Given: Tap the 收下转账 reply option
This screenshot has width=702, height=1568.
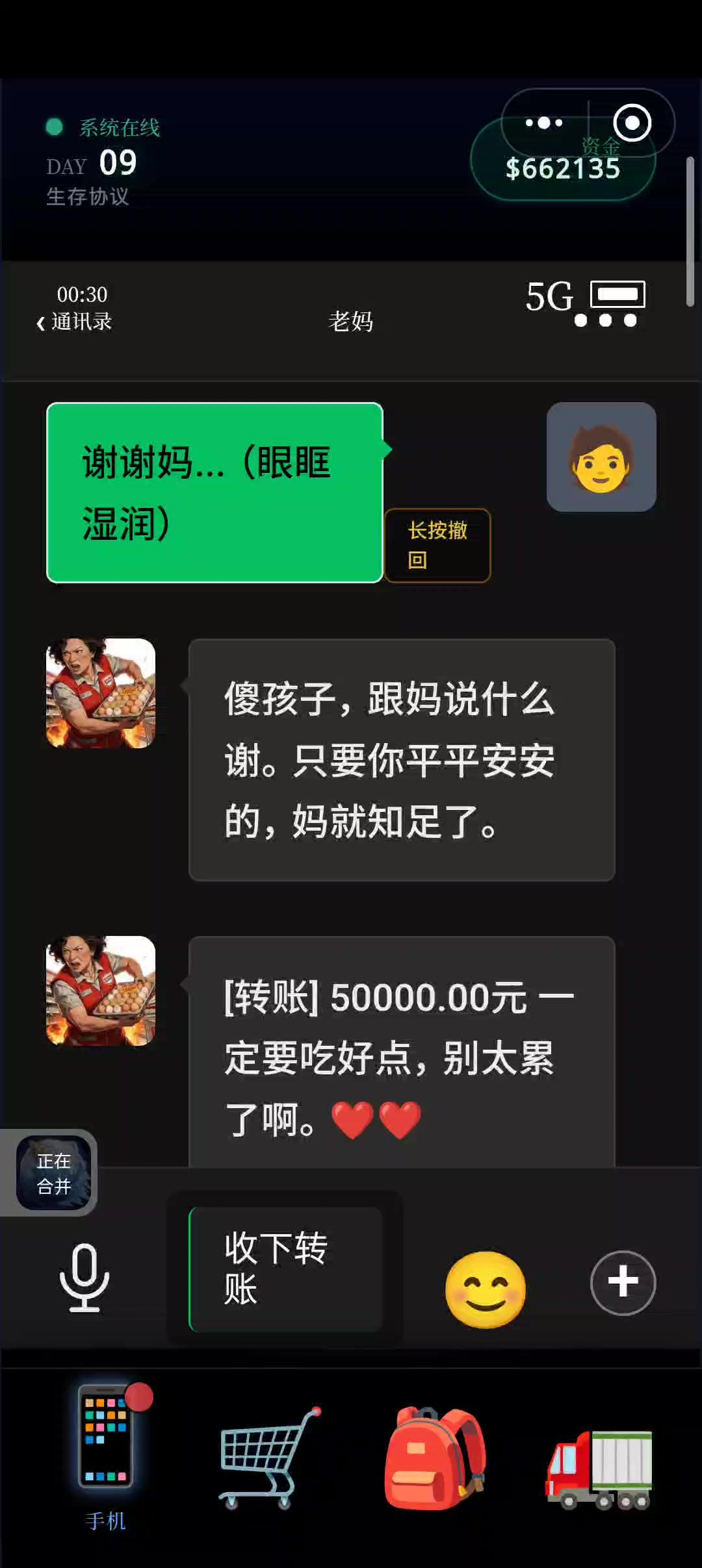Looking at the screenshot, I should pyautogui.click(x=285, y=1269).
